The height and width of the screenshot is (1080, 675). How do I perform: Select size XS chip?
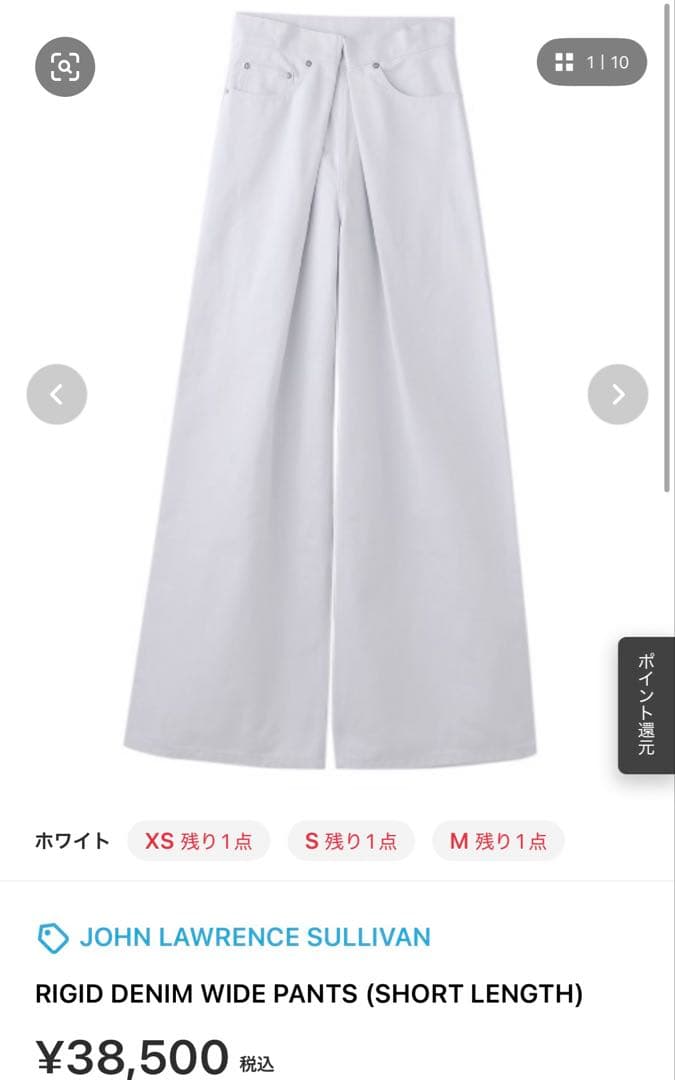198,841
